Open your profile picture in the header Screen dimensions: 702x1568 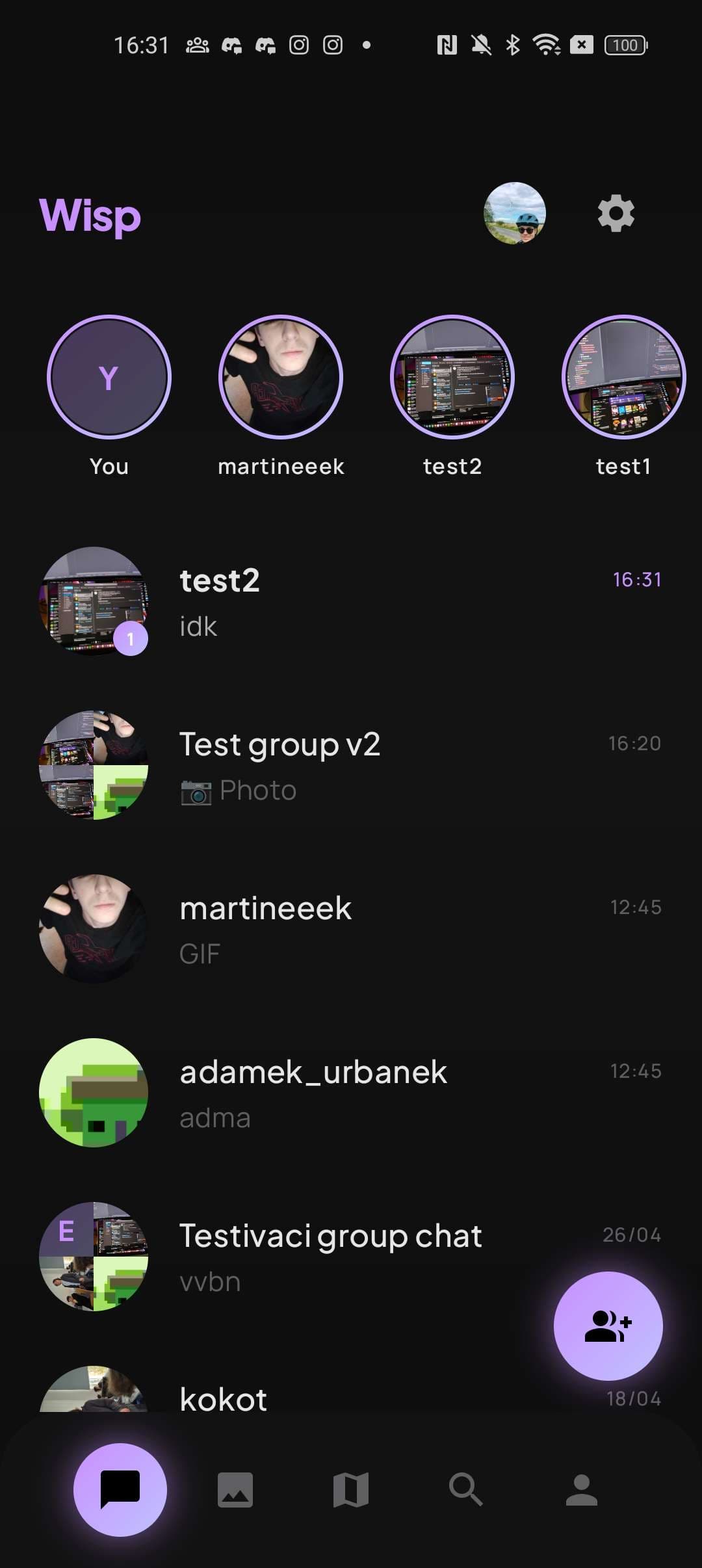(x=515, y=213)
